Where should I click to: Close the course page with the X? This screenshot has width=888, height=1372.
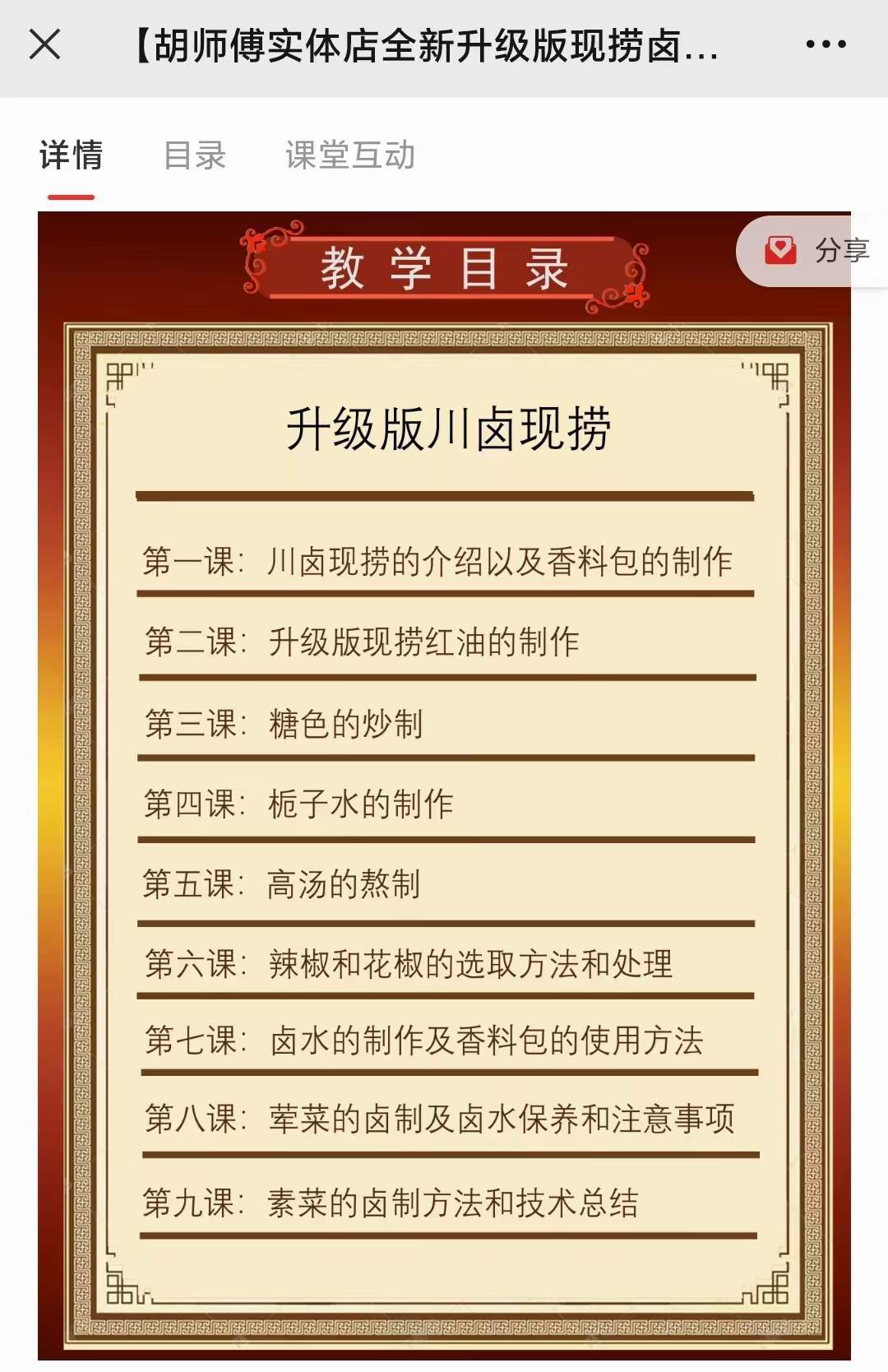click(x=47, y=45)
